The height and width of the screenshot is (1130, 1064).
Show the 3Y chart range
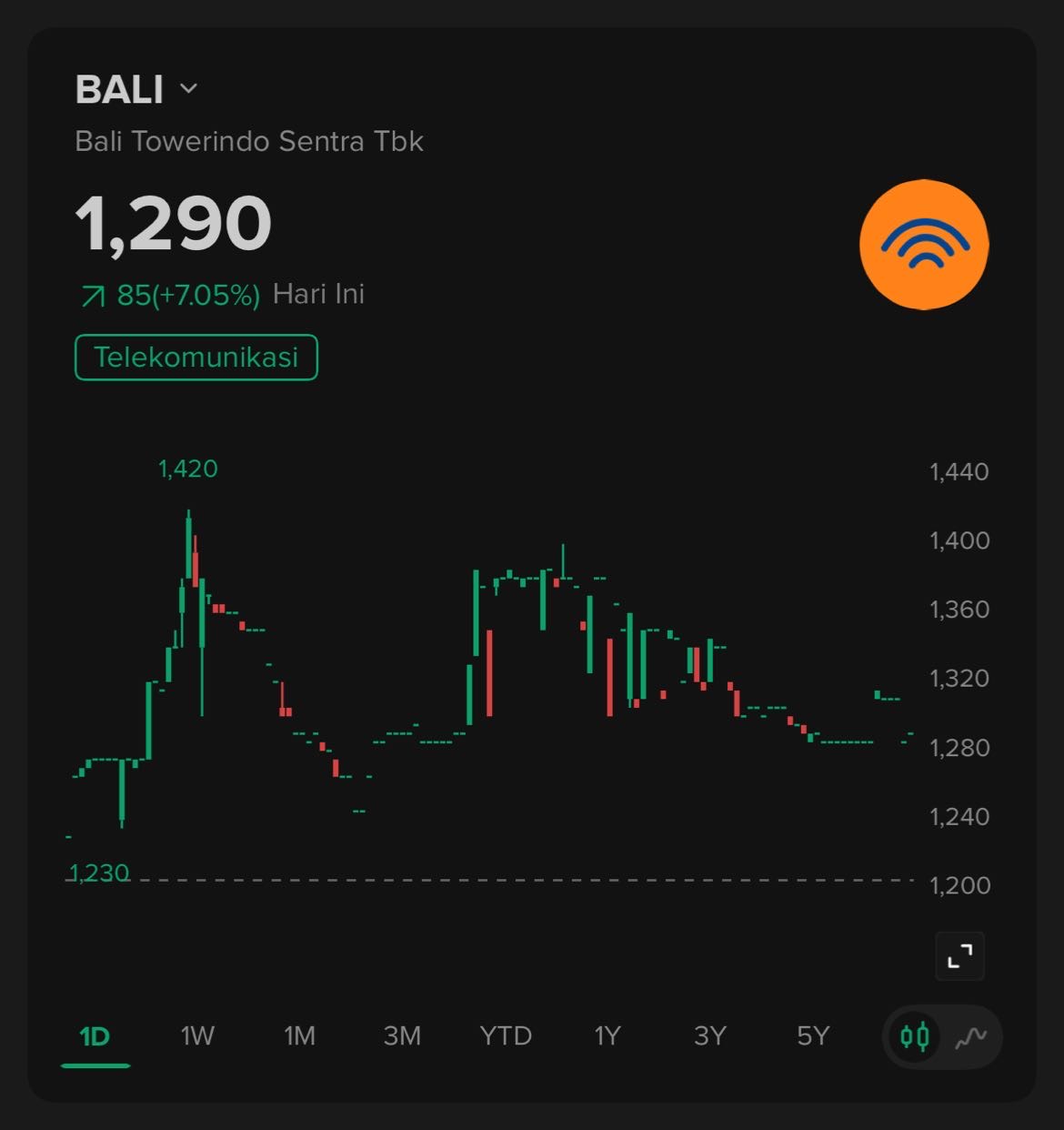(709, 1036)
